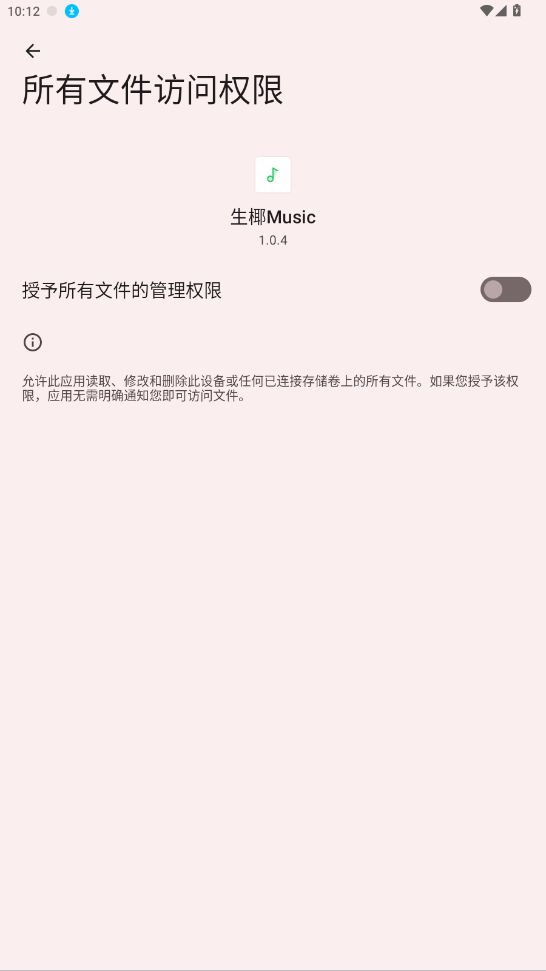Enable the 授予所有文件的管理权限 switch
This screenshot has height=971, width=546.
[505, 289]
